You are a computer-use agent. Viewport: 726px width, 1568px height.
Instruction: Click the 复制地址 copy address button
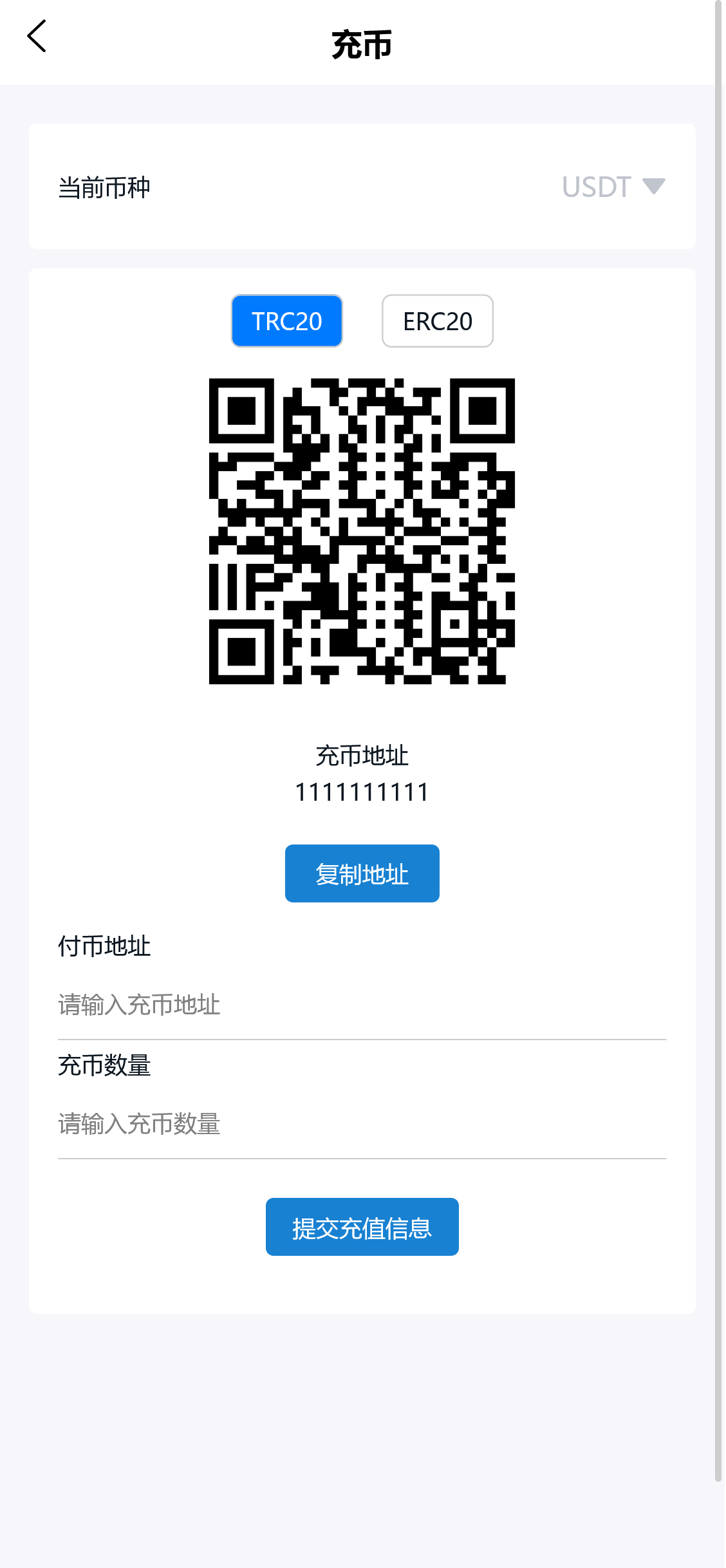362,873
